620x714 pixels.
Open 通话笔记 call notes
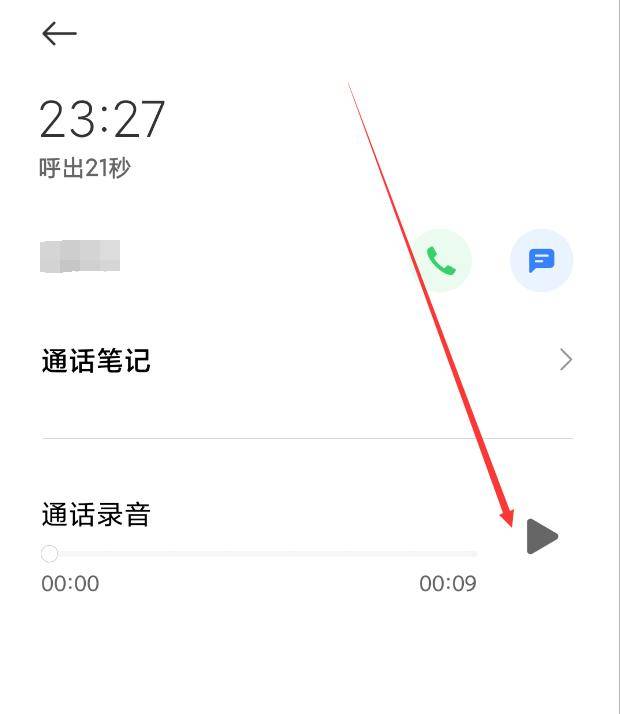(306, 360)
